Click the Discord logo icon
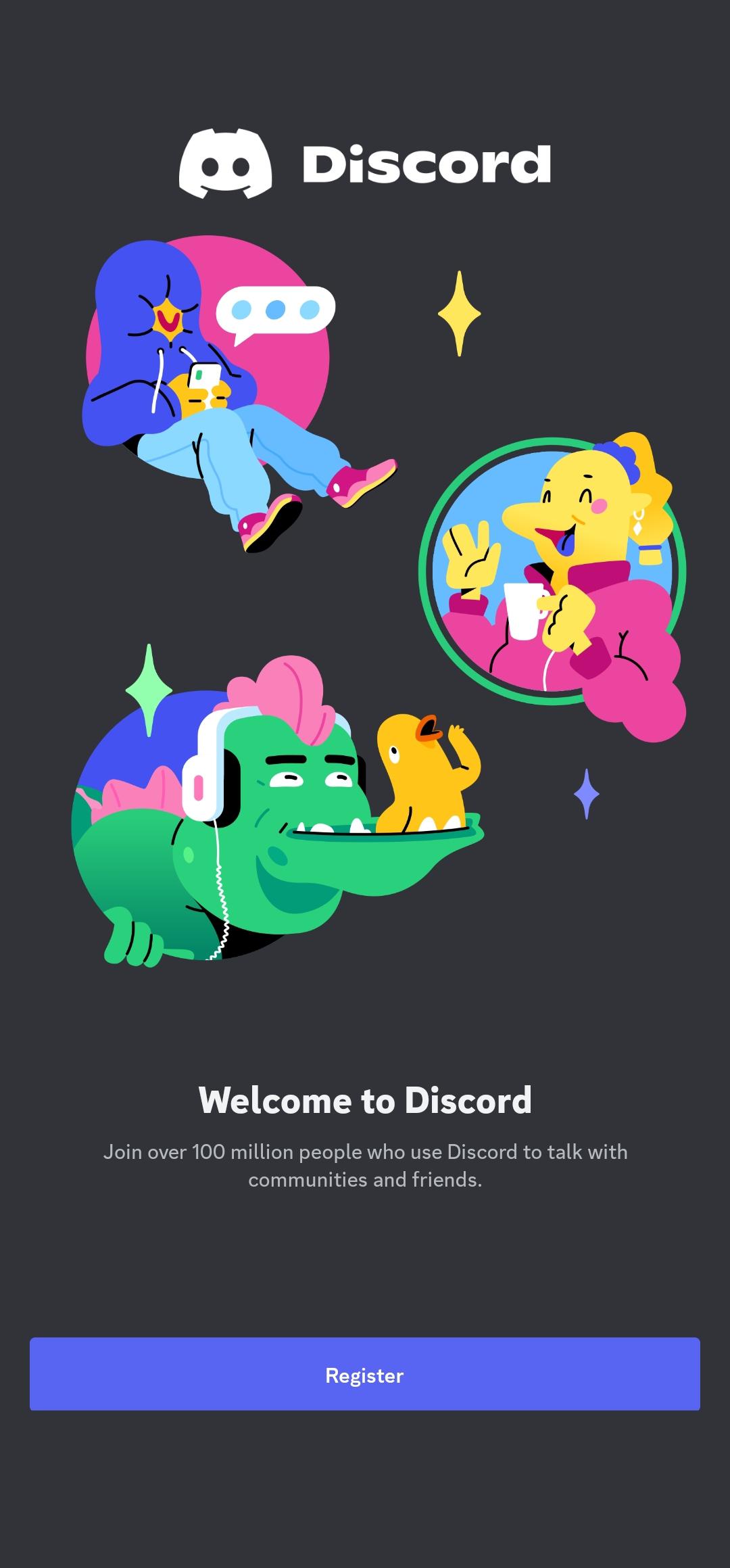Screen dimensions: 730x1568 (226, 162)
